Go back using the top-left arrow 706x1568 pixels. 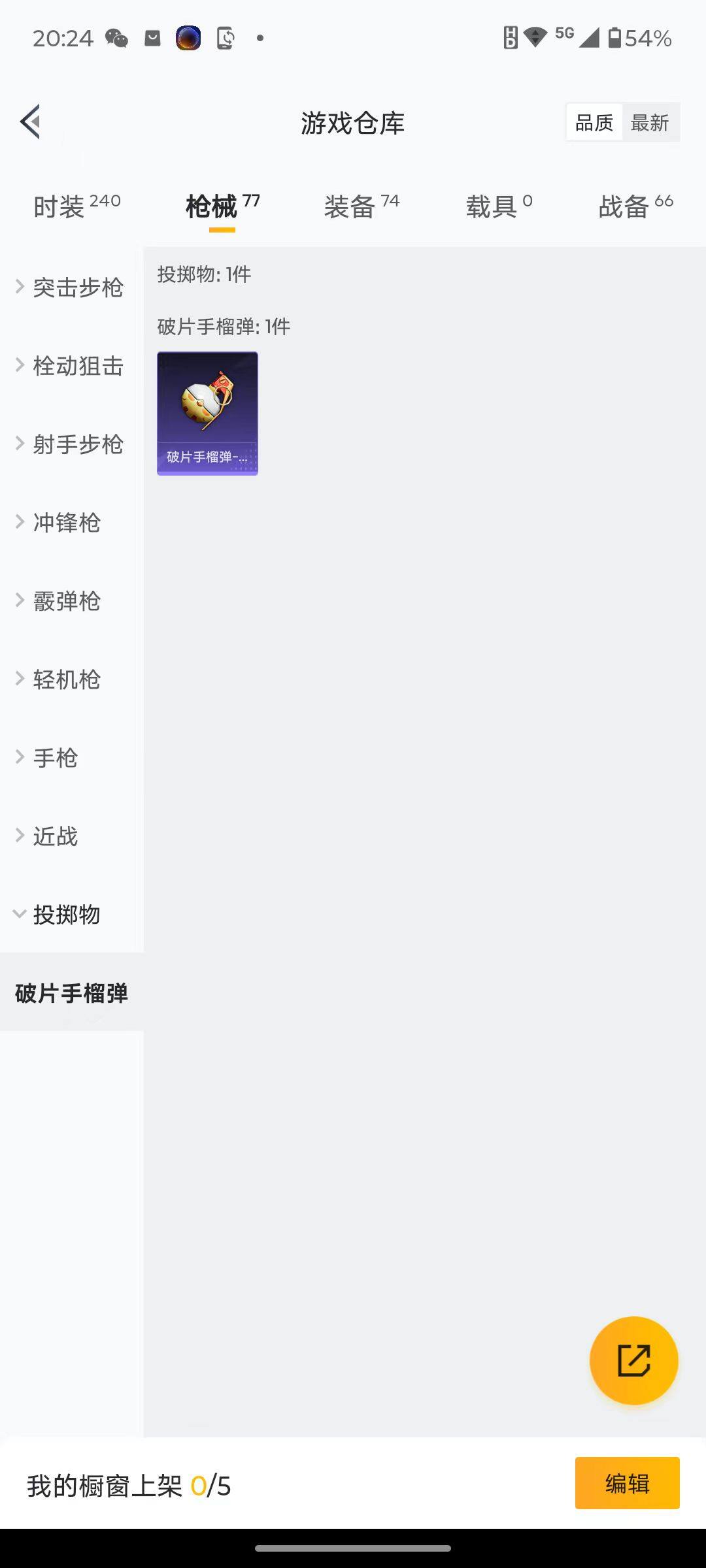click(x=31, y=122)
